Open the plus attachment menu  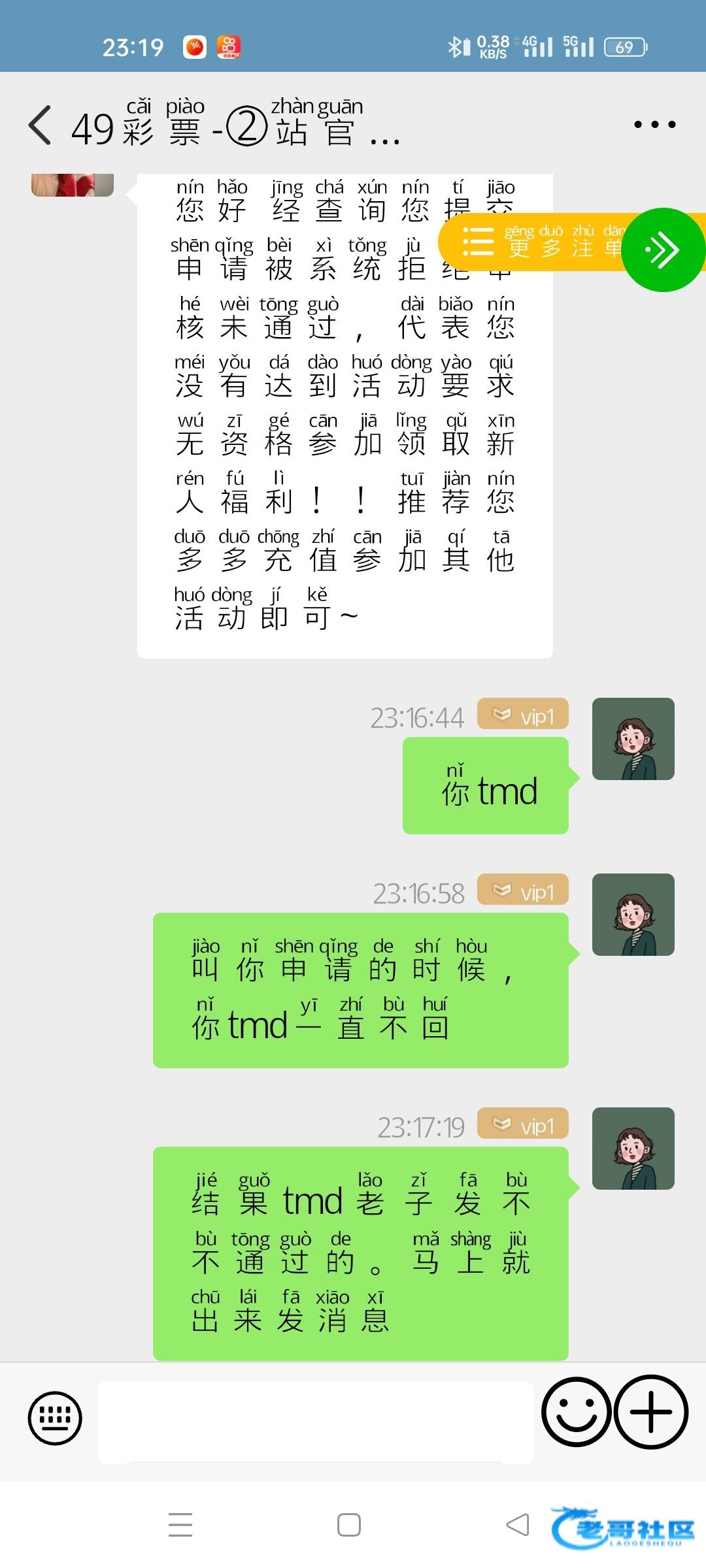tap(651, 1412)
